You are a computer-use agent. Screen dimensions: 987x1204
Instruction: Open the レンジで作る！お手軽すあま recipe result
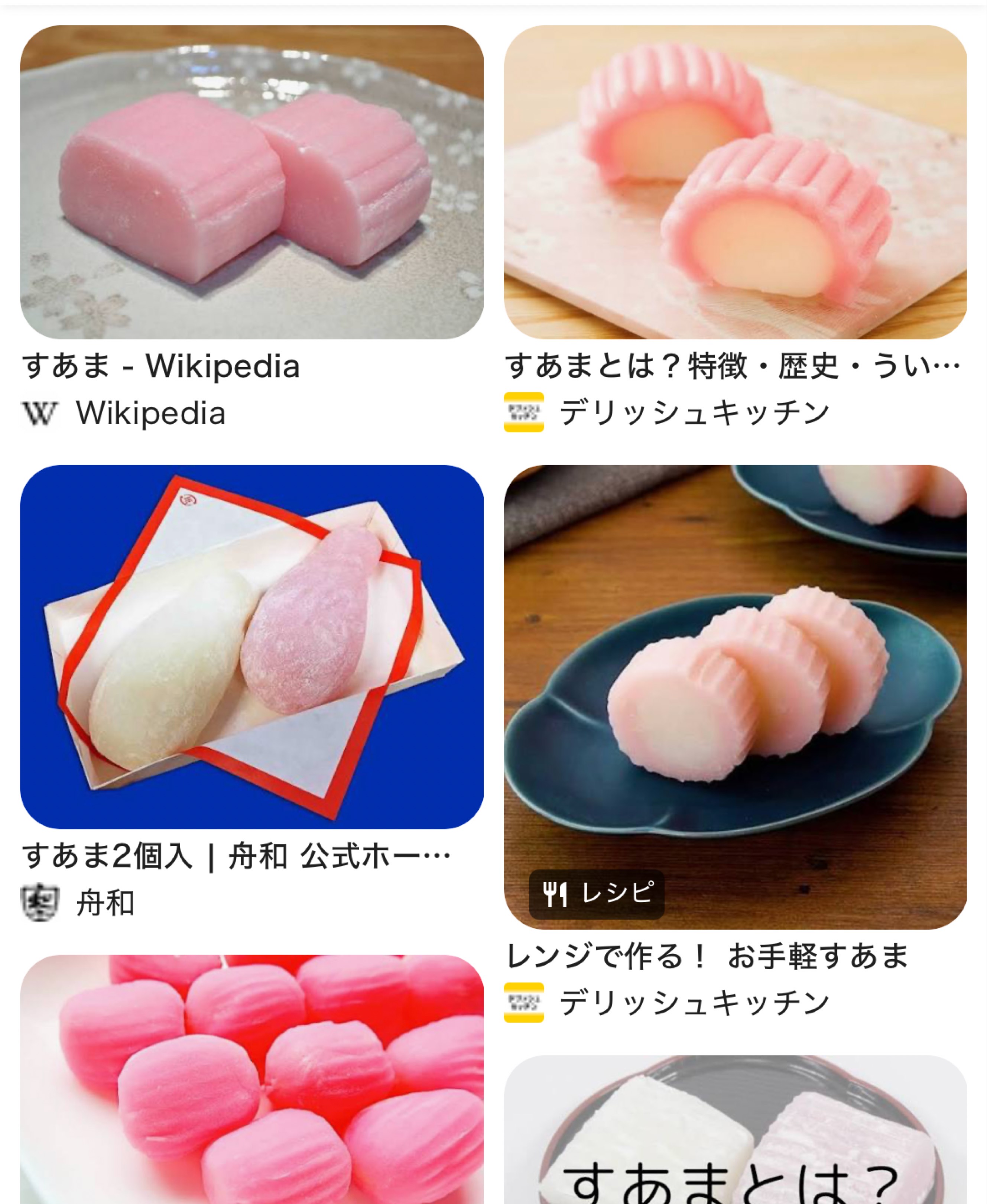734,697
